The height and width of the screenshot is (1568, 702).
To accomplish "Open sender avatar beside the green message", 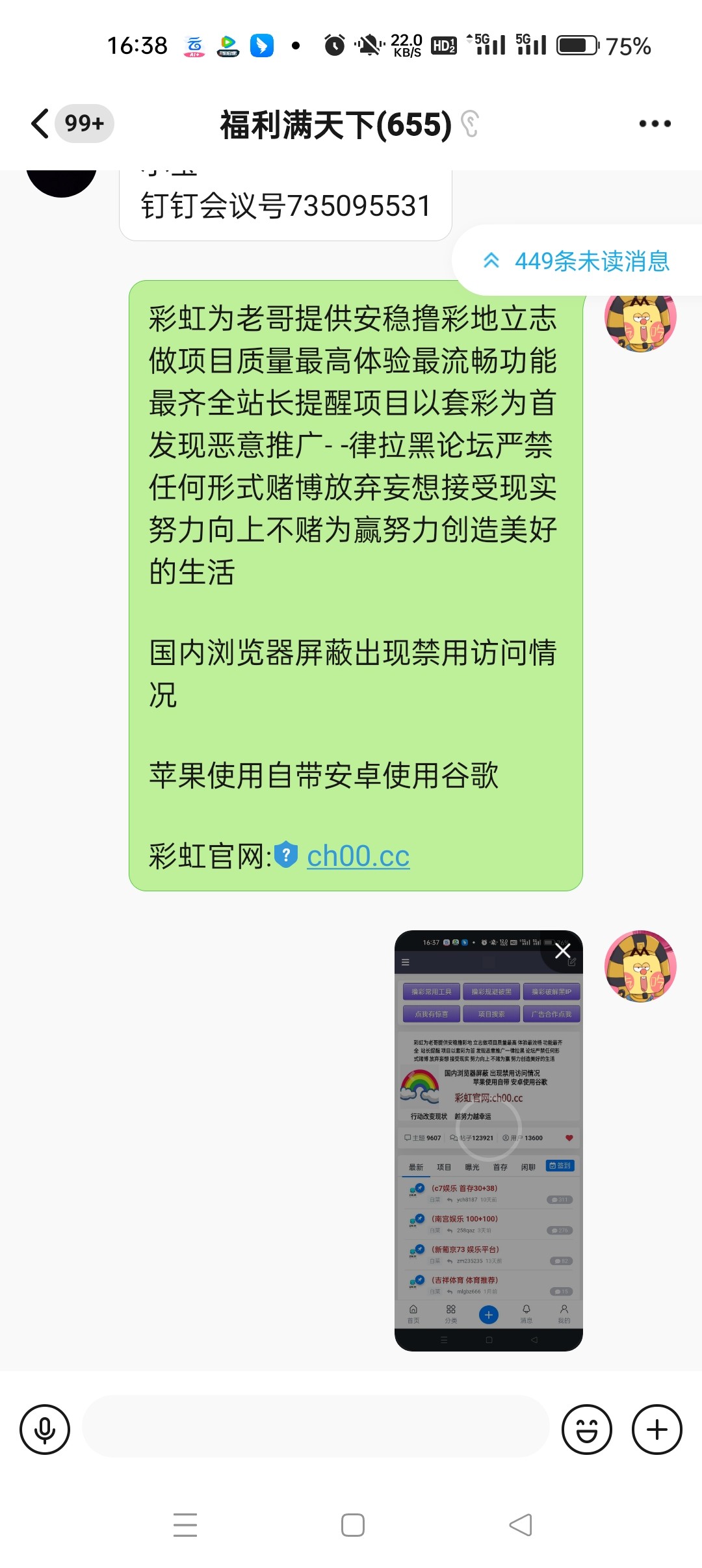I will [640, 319].
